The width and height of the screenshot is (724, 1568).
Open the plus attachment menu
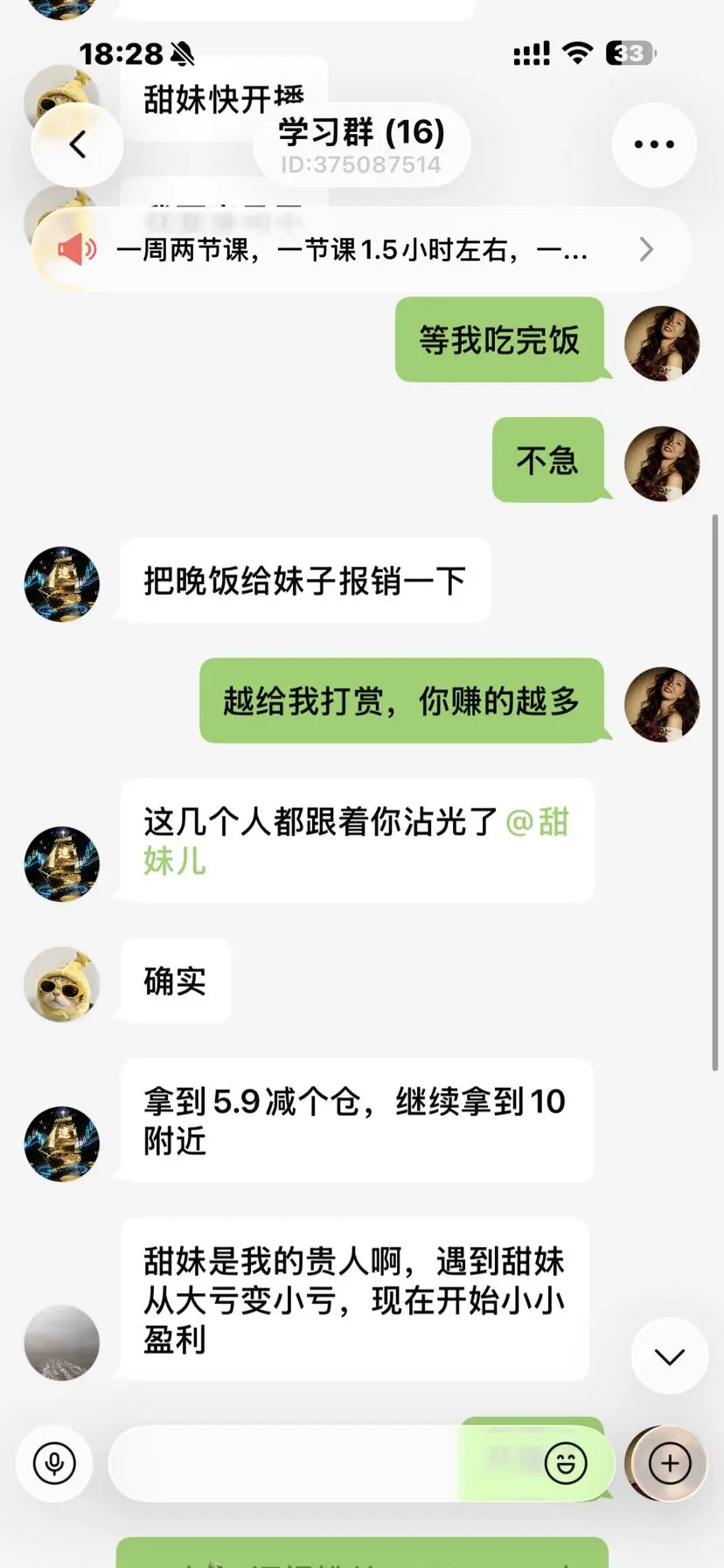coord(670,1463)
